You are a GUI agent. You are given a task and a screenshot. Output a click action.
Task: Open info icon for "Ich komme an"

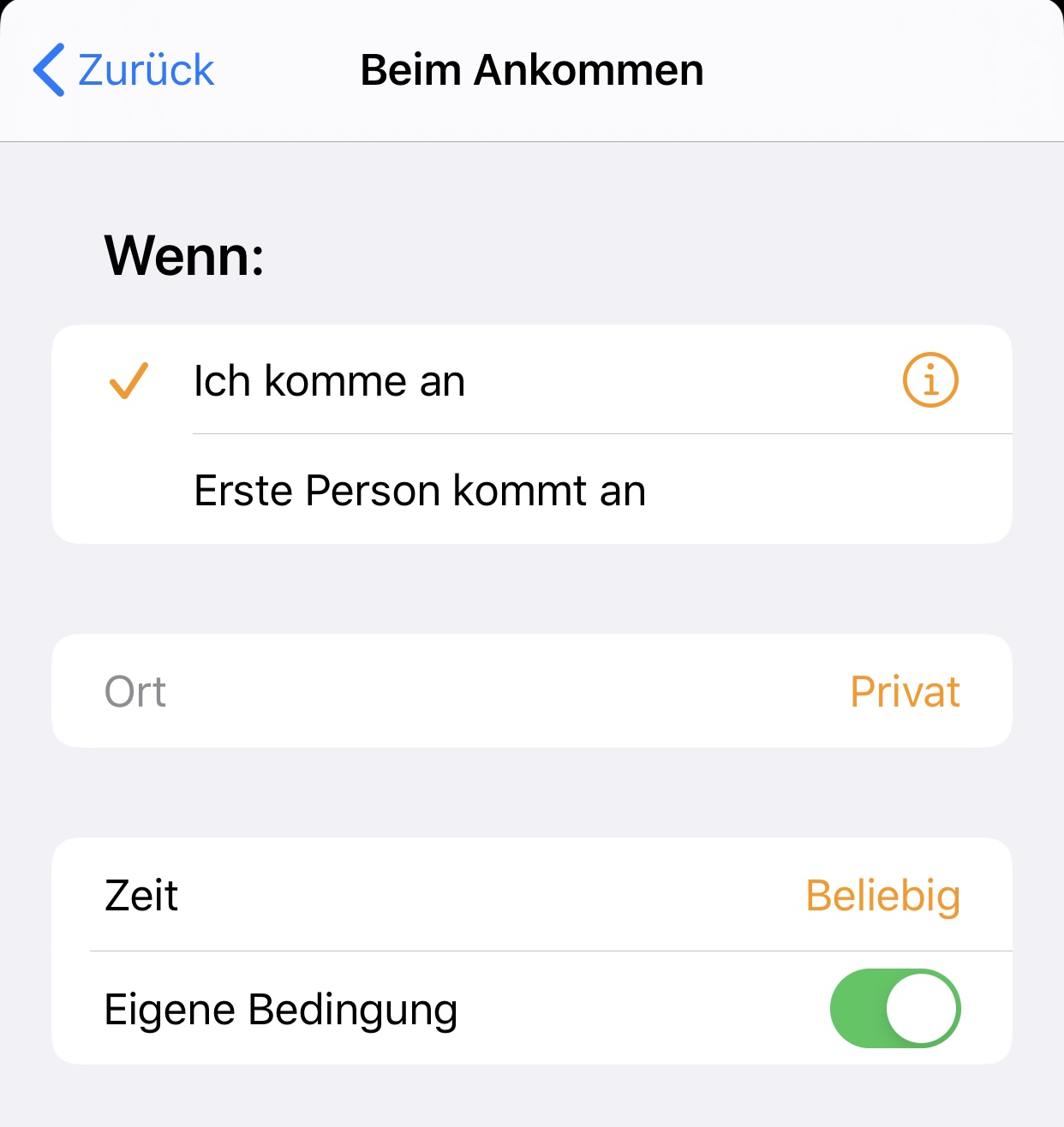pyautogui.click(x=930, y=380)
